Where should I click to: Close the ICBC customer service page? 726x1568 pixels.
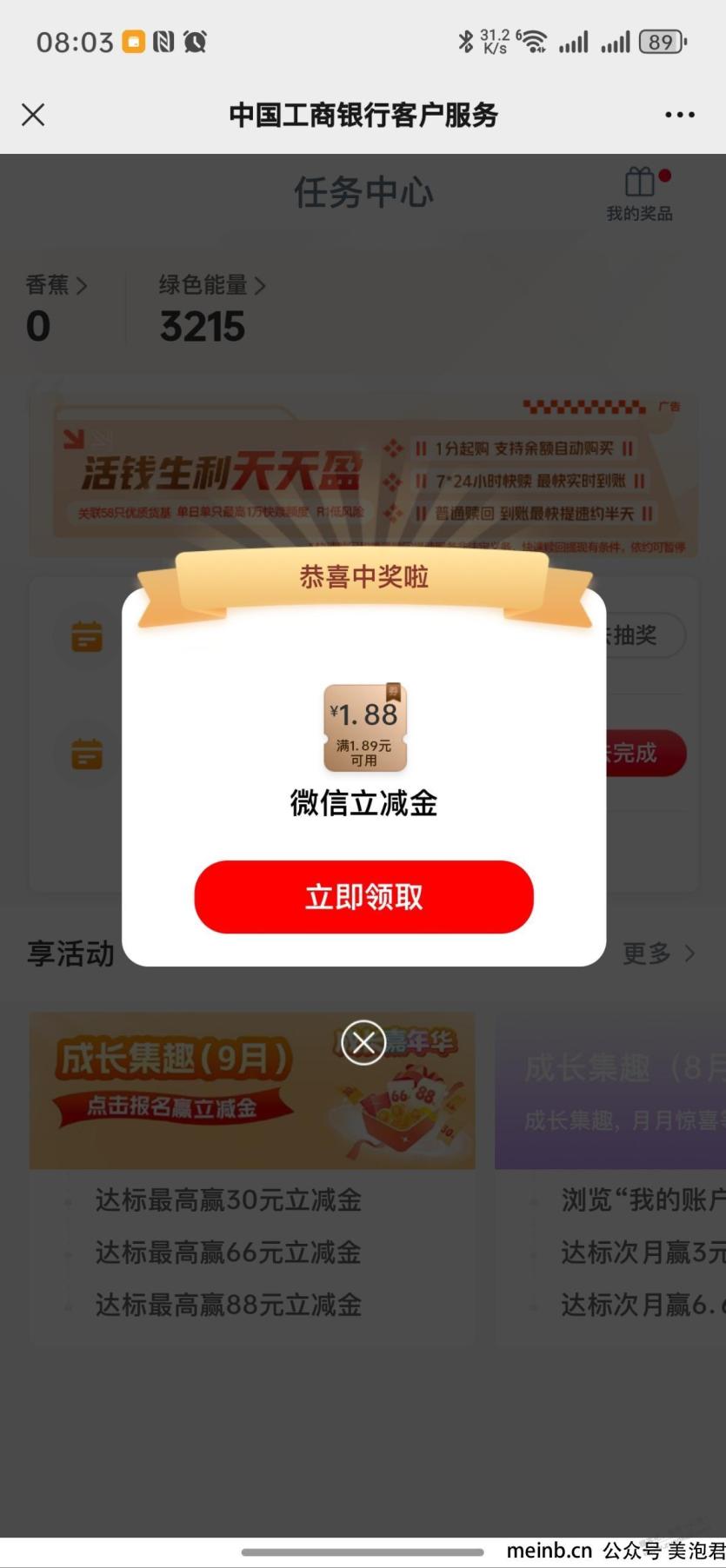coord(33,115)
